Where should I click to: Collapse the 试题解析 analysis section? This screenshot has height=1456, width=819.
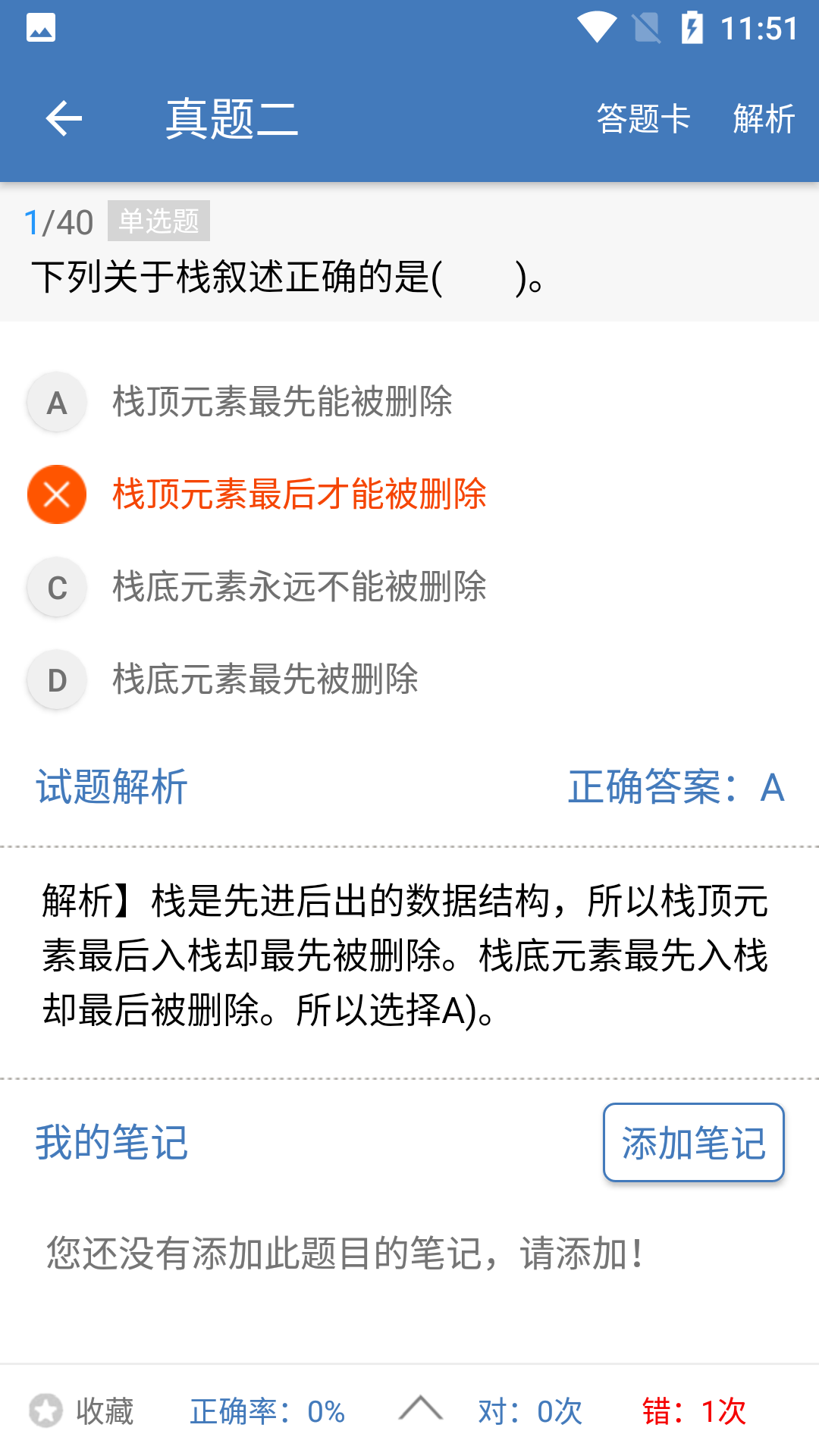111,787
